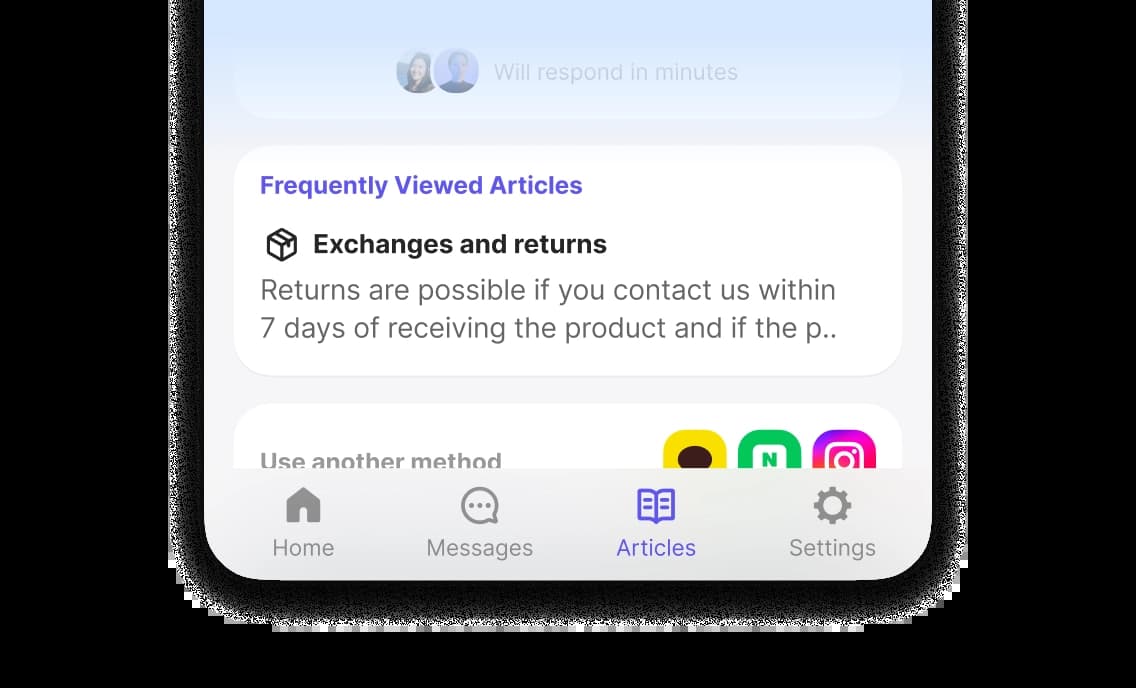Contact via the Instagram icon
This screenshot has width=1136, height=688.
tap(844, 452)
